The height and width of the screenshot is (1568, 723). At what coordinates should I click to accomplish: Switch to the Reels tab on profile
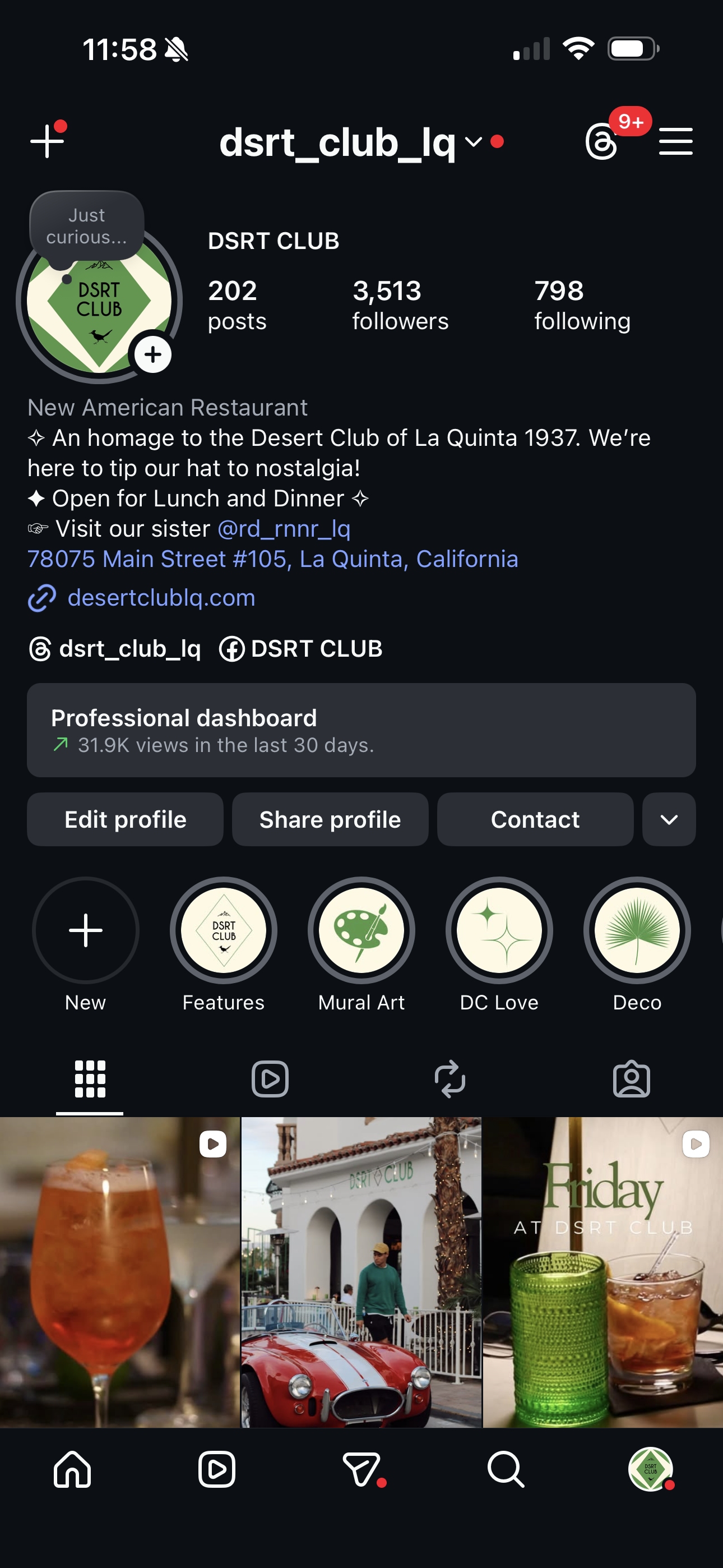pos(270,1079)
